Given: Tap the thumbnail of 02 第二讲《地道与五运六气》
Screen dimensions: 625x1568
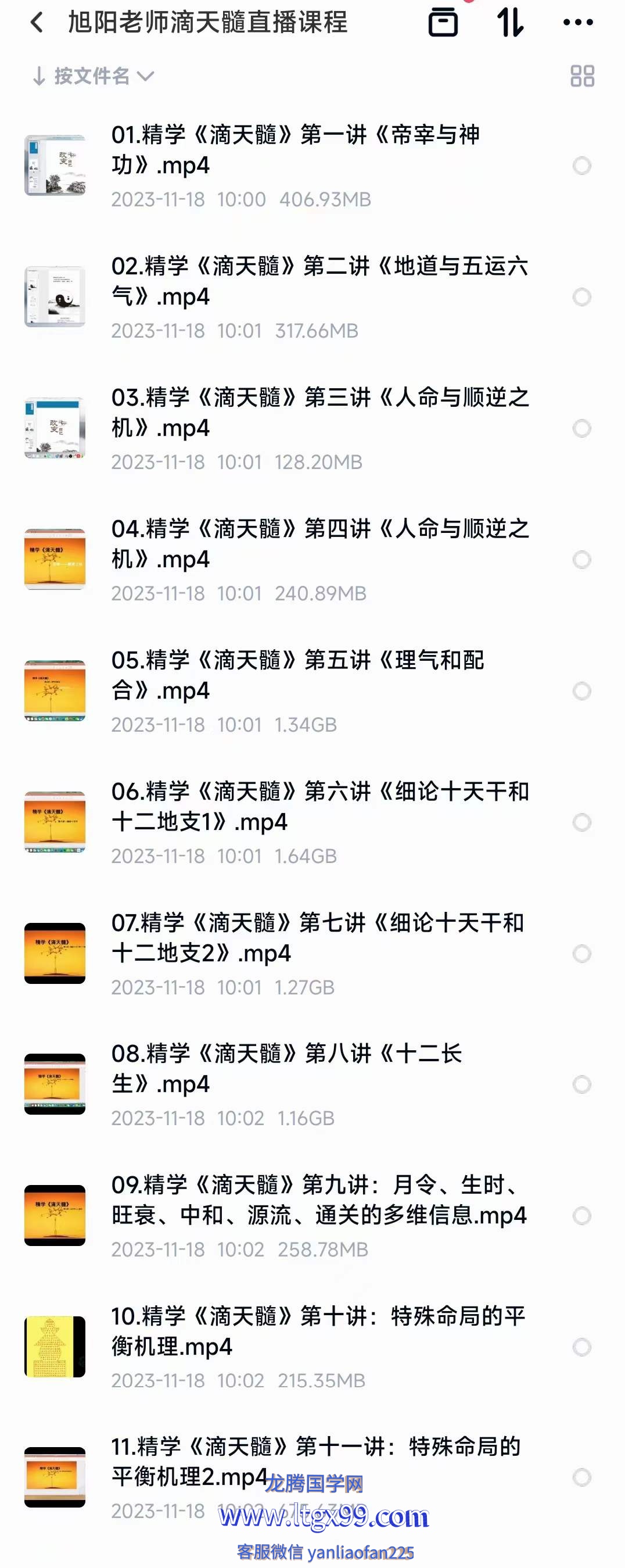Looking at the screenshot, I should [55, 297].
